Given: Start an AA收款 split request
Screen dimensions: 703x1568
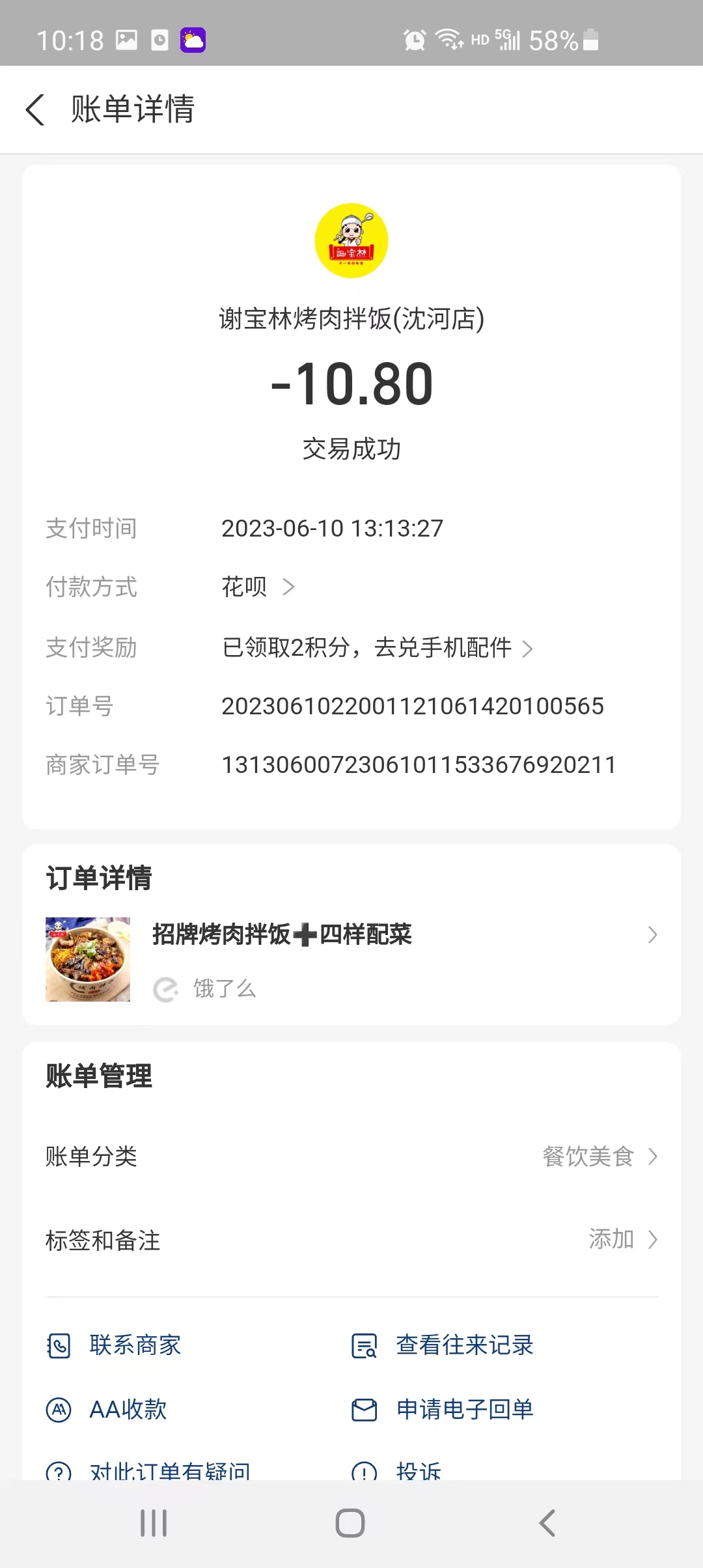Looking at the screenshot, I should pos(107,1410).
